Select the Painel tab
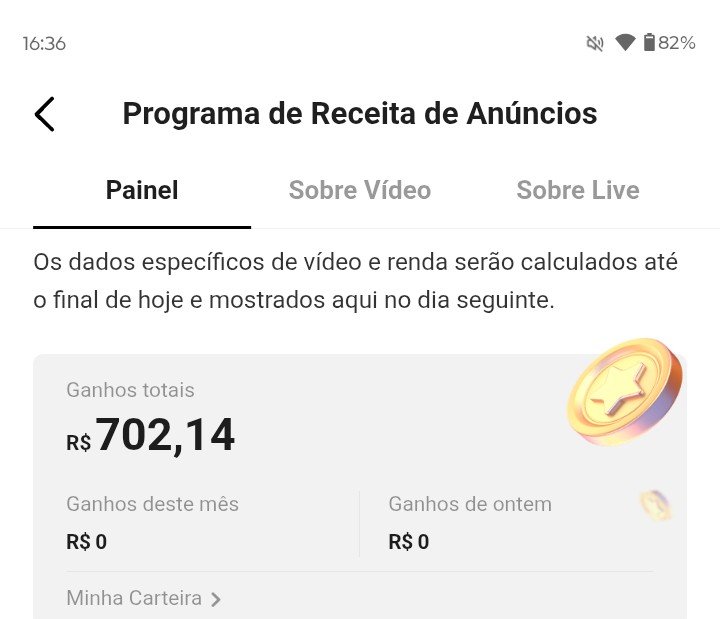The image size is (720, 619). click(x=142, y=190)
